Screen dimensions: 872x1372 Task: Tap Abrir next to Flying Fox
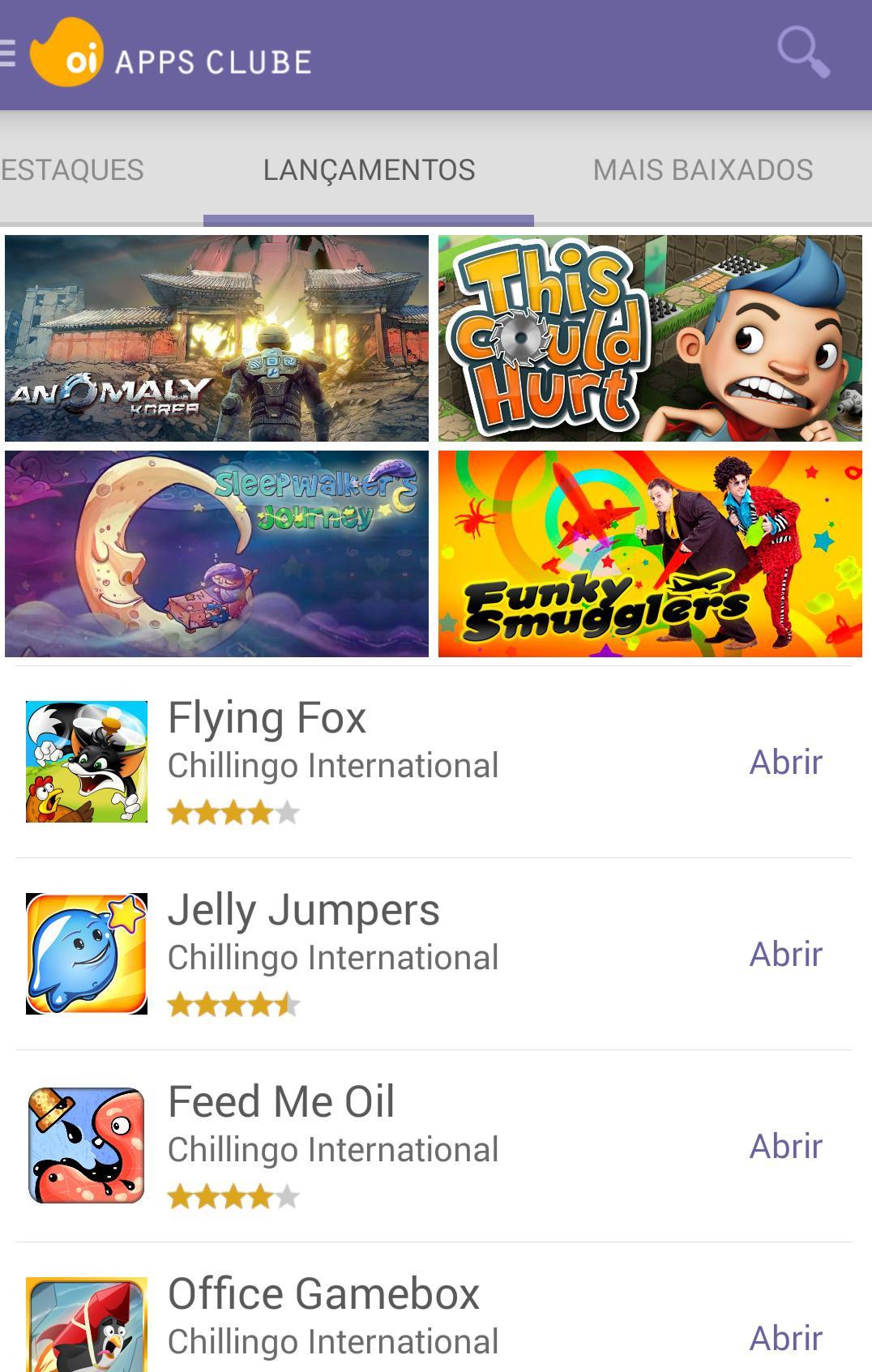click(x=785, y=762)
